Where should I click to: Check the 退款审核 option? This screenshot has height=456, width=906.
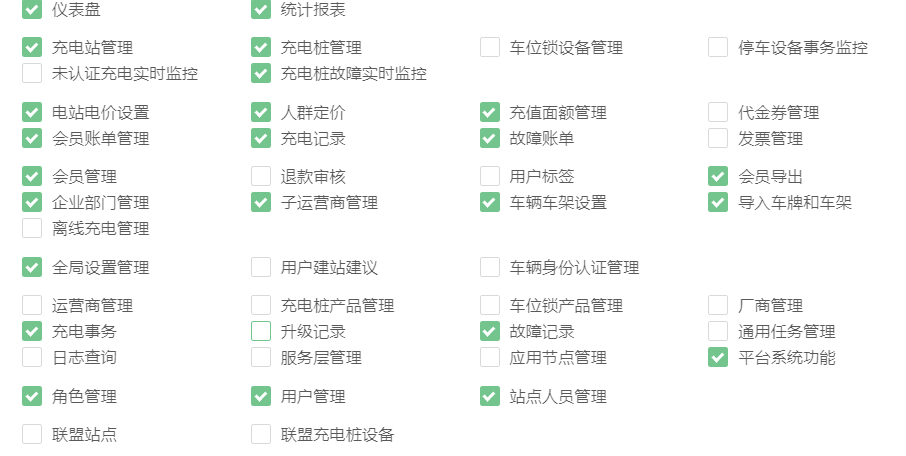261,176
